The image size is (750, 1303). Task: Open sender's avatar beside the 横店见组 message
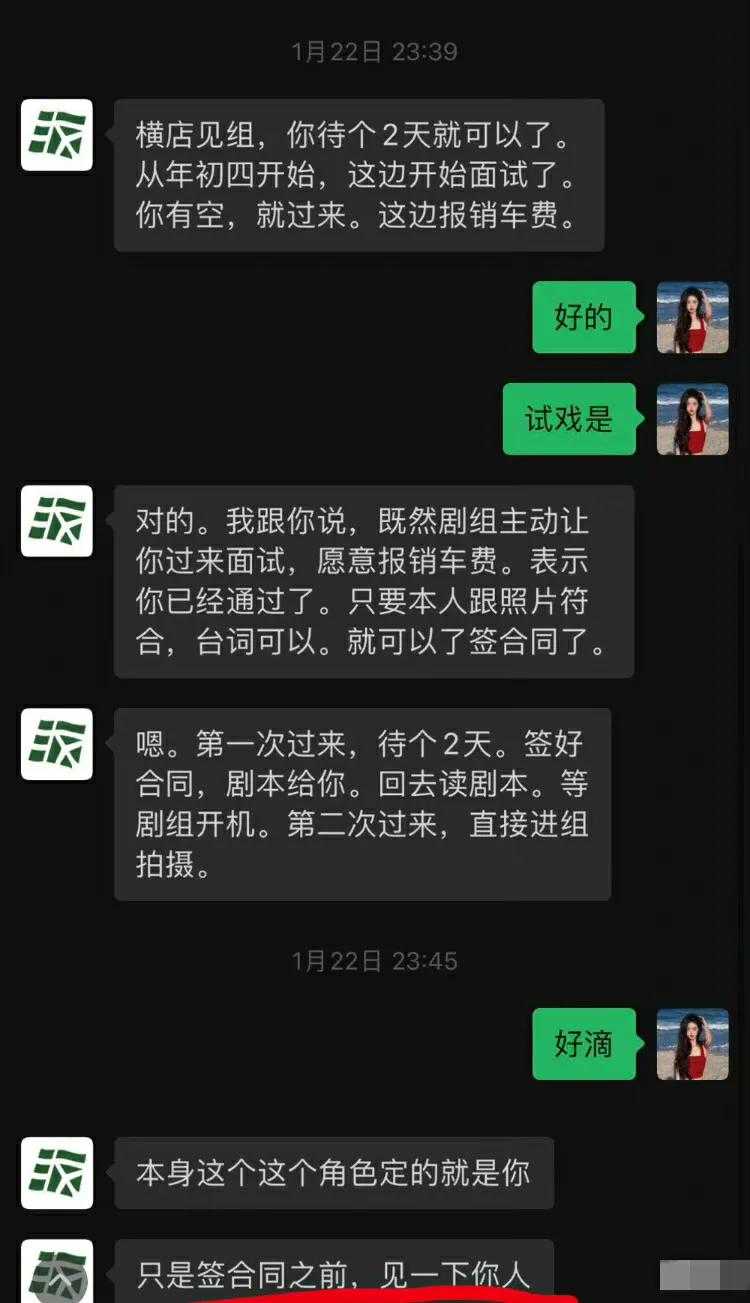[x=57, y=135]
